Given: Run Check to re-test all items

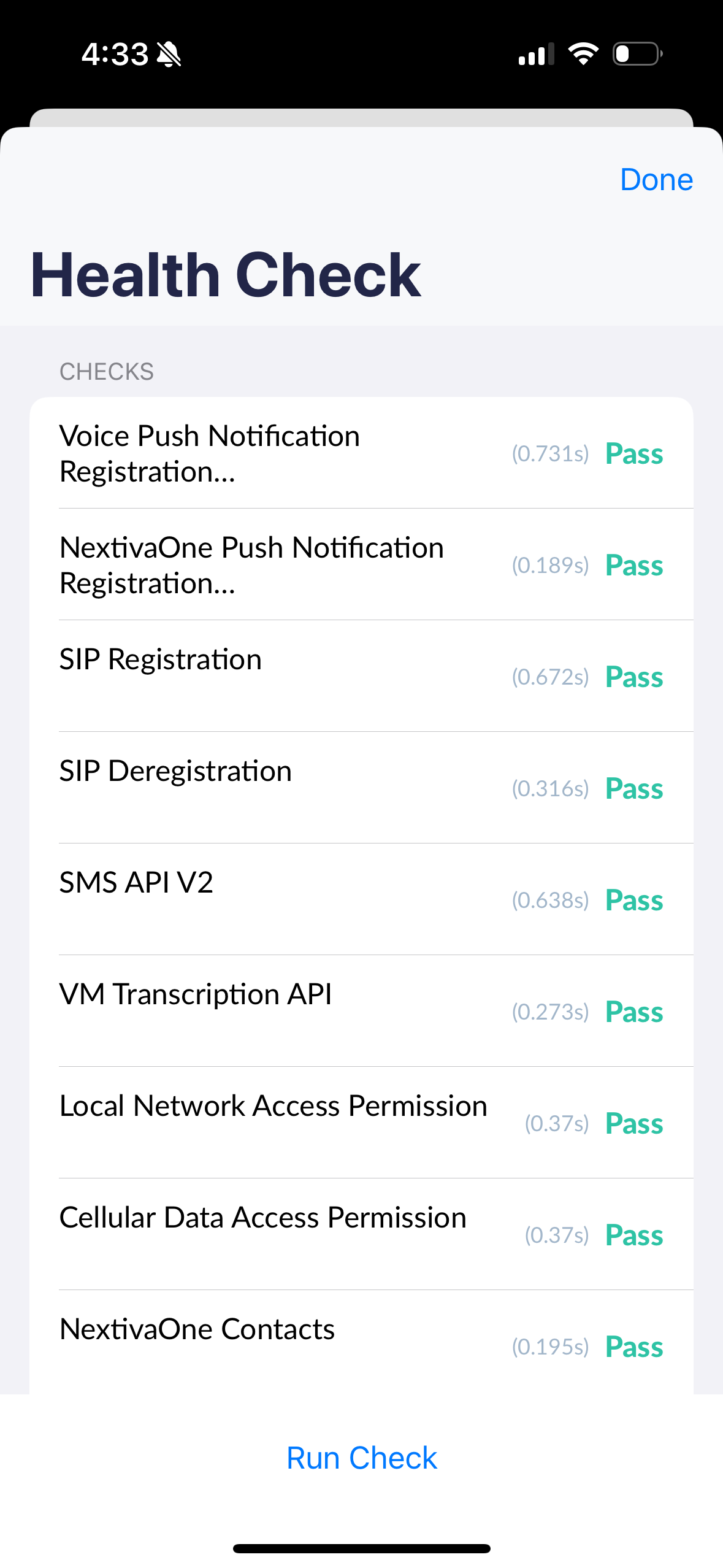Looking at the screenshot, I should [x=361, y=1457].
